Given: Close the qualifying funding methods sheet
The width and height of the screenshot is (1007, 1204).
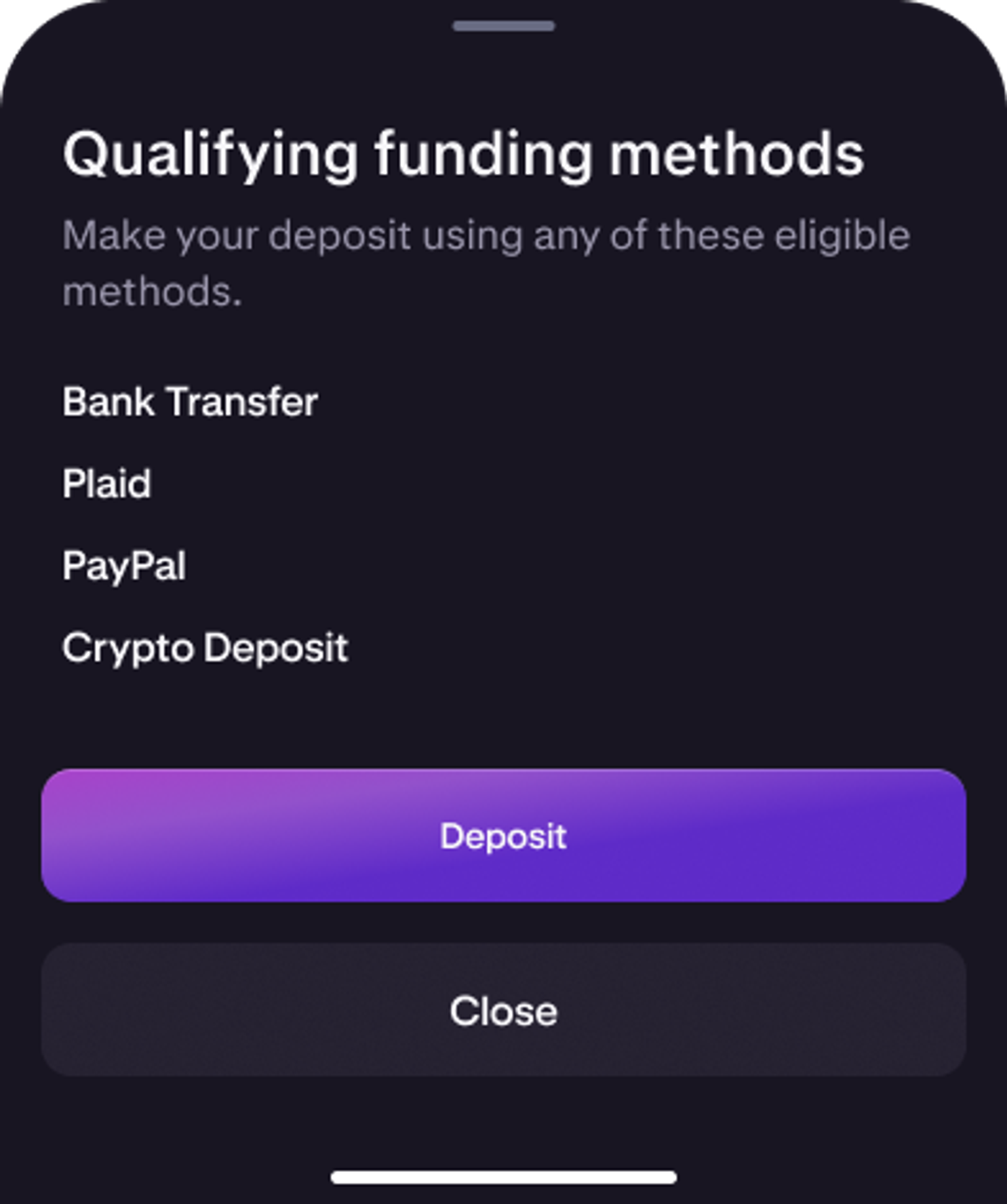Looking at the screenshot, I should [503, 1010].
